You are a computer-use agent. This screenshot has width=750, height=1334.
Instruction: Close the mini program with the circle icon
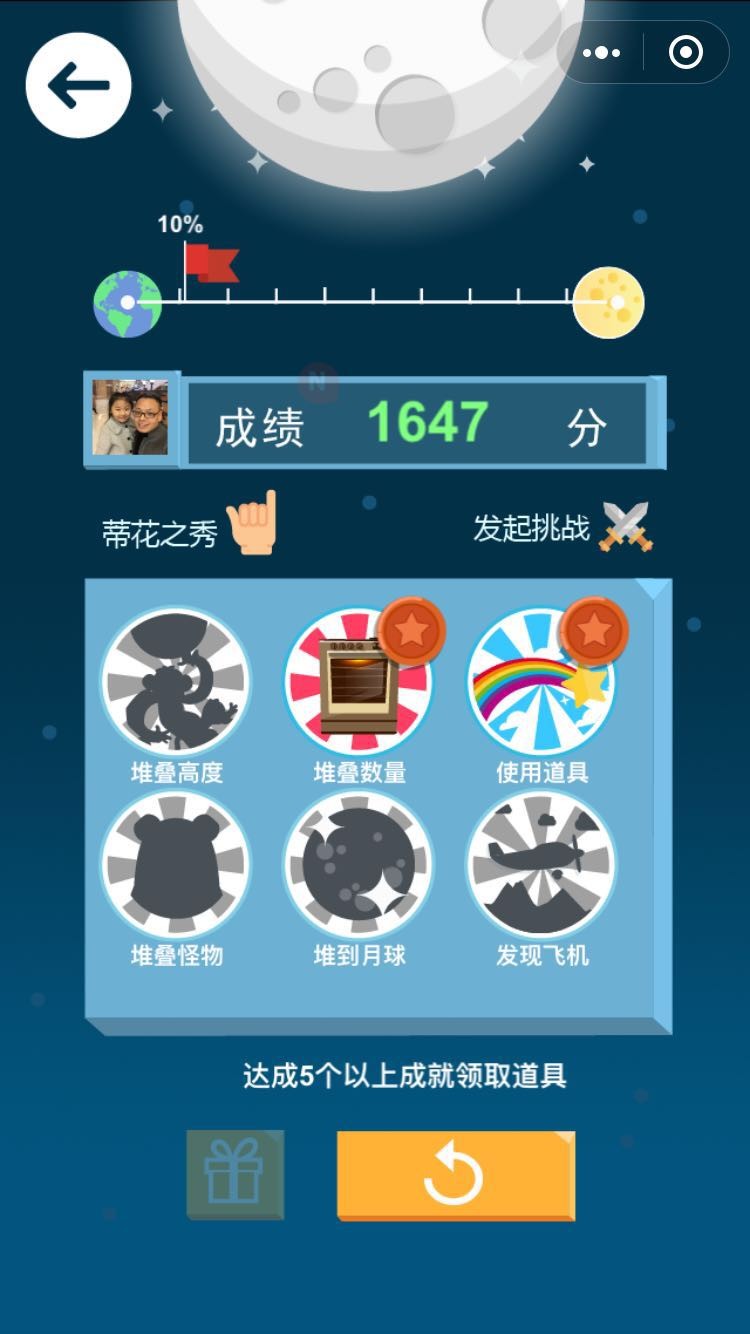click(686, 53)
